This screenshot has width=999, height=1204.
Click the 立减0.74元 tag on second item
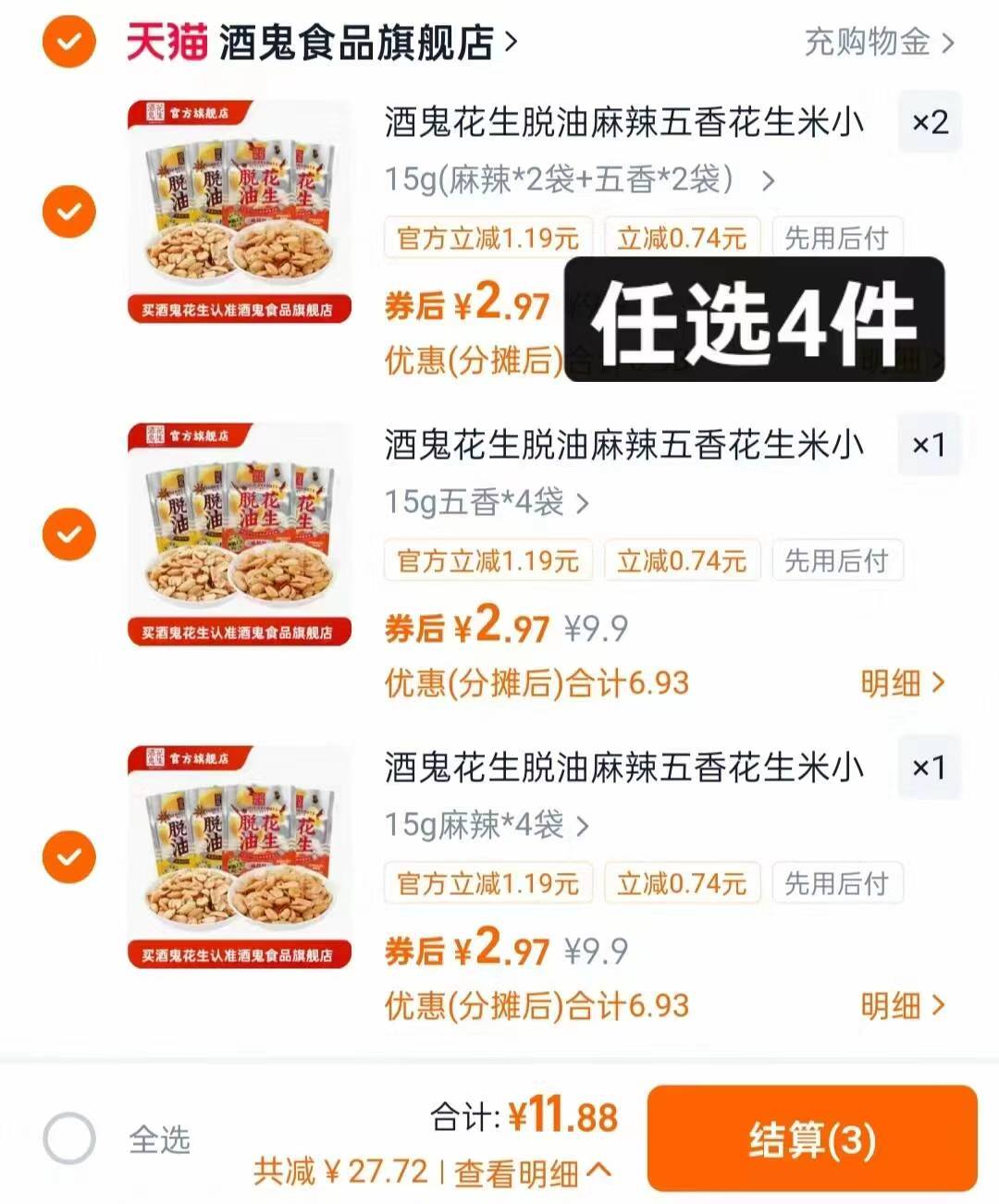tap(682, 560)
